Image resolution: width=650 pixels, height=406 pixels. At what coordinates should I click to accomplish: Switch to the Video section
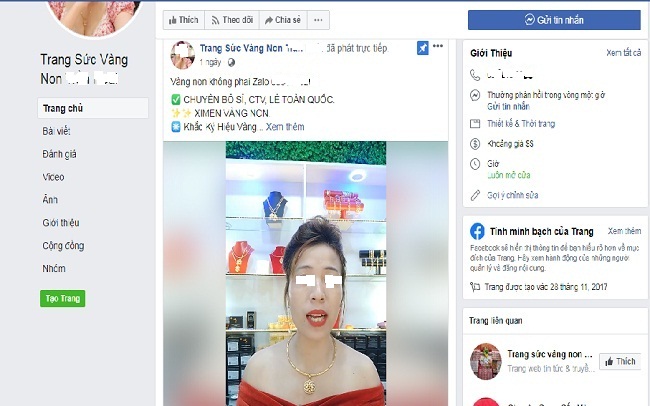[53, 176]
